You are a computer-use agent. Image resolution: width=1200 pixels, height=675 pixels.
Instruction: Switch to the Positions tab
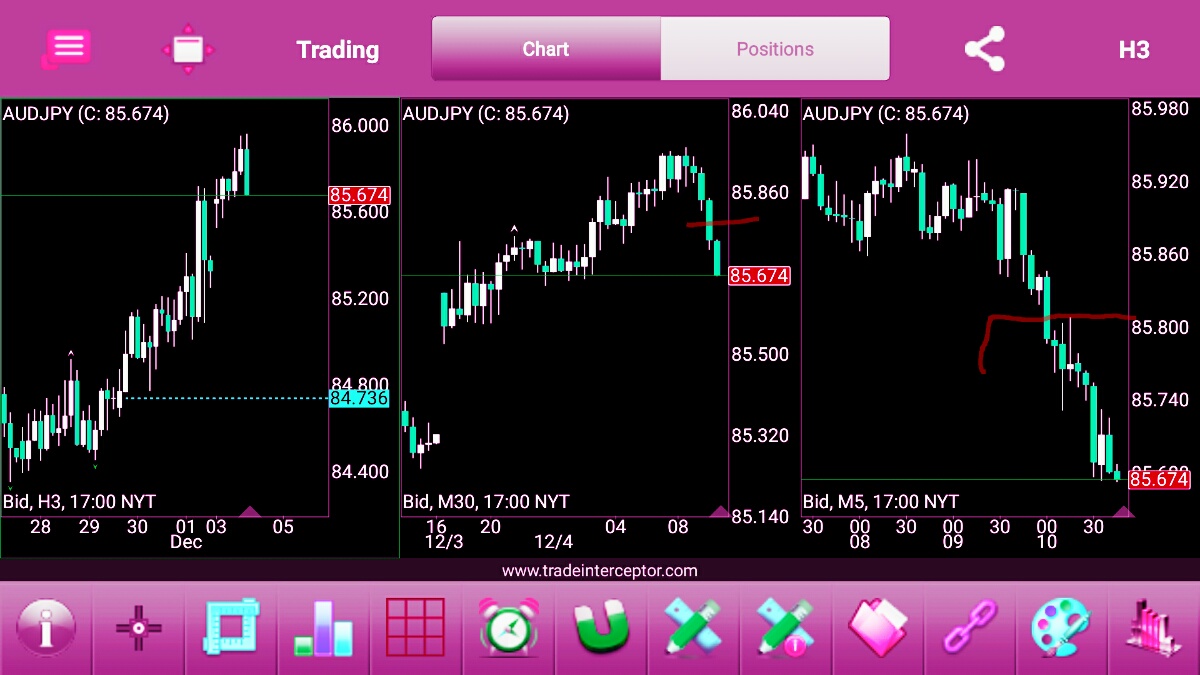point(775,49)
